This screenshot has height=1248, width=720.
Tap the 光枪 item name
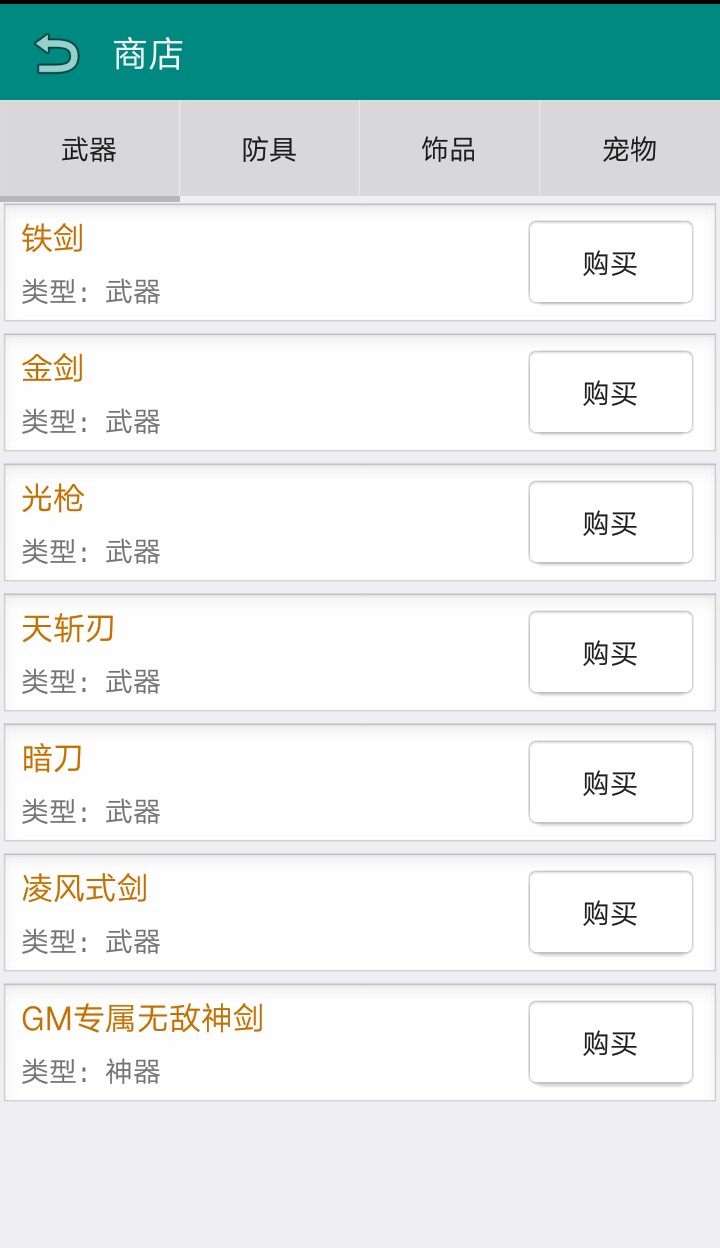click(x=51, y=498)
